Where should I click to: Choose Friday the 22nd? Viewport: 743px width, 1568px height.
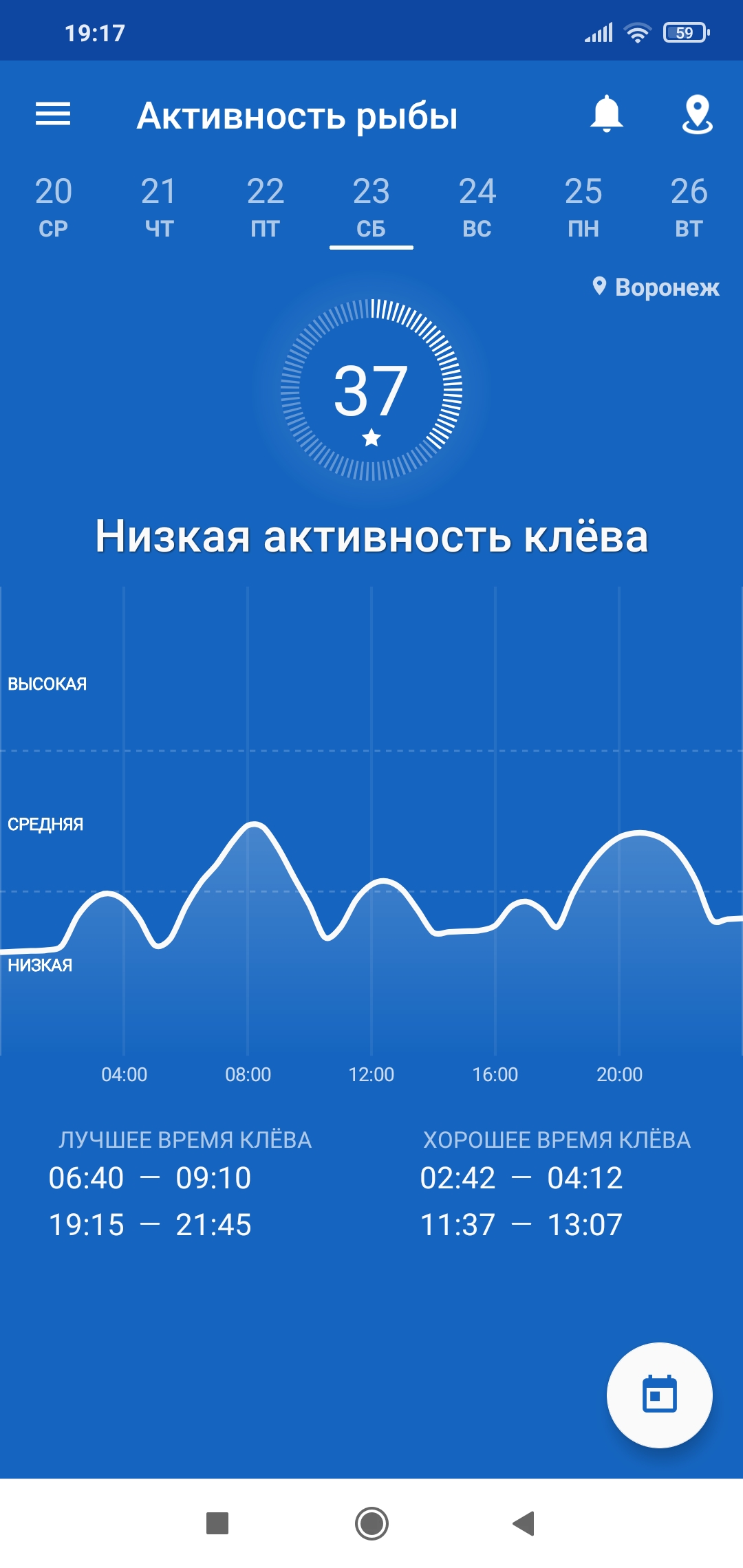click(266, 206)
